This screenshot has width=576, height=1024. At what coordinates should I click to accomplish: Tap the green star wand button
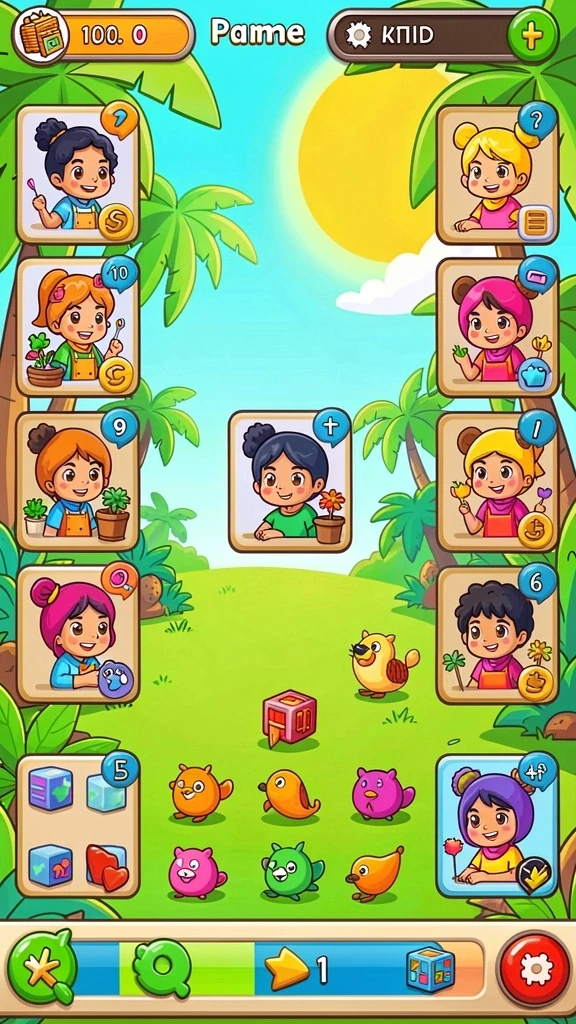(42, 967)
